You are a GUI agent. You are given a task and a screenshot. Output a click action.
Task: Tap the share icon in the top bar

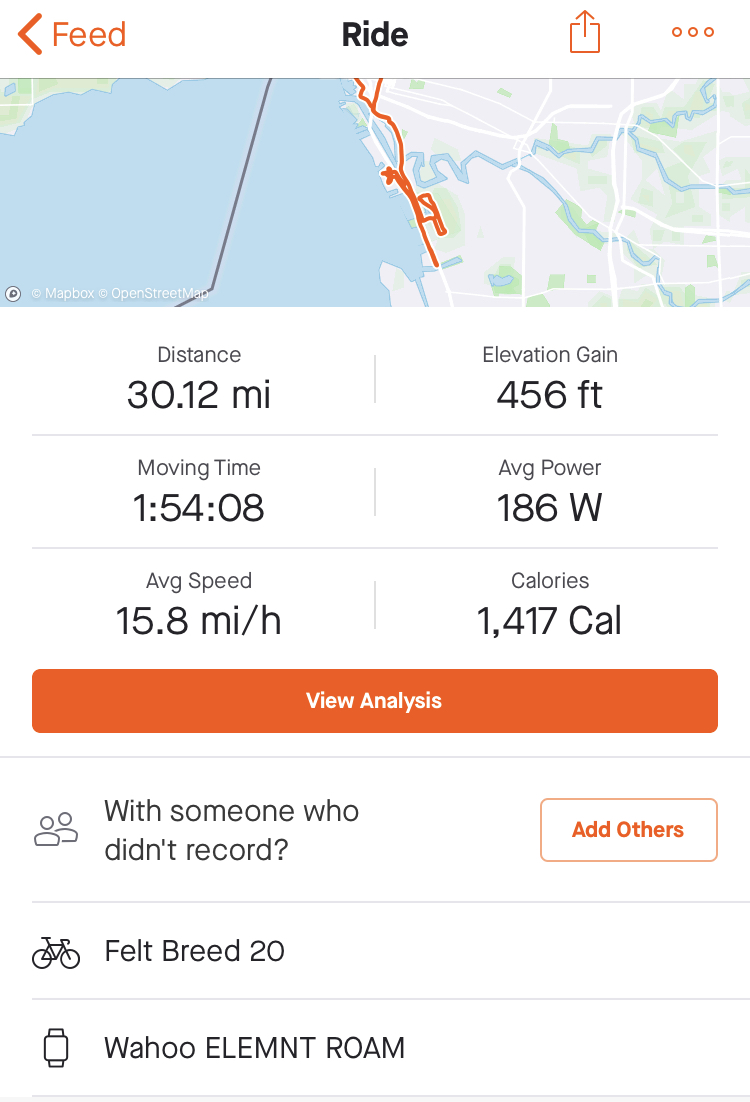[584, 33]
